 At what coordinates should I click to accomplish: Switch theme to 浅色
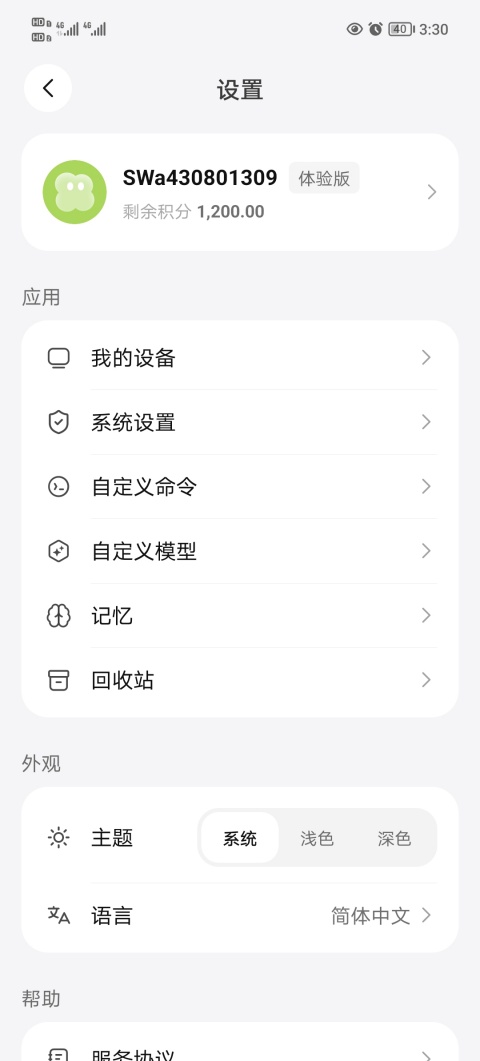[x=317, y=838]
